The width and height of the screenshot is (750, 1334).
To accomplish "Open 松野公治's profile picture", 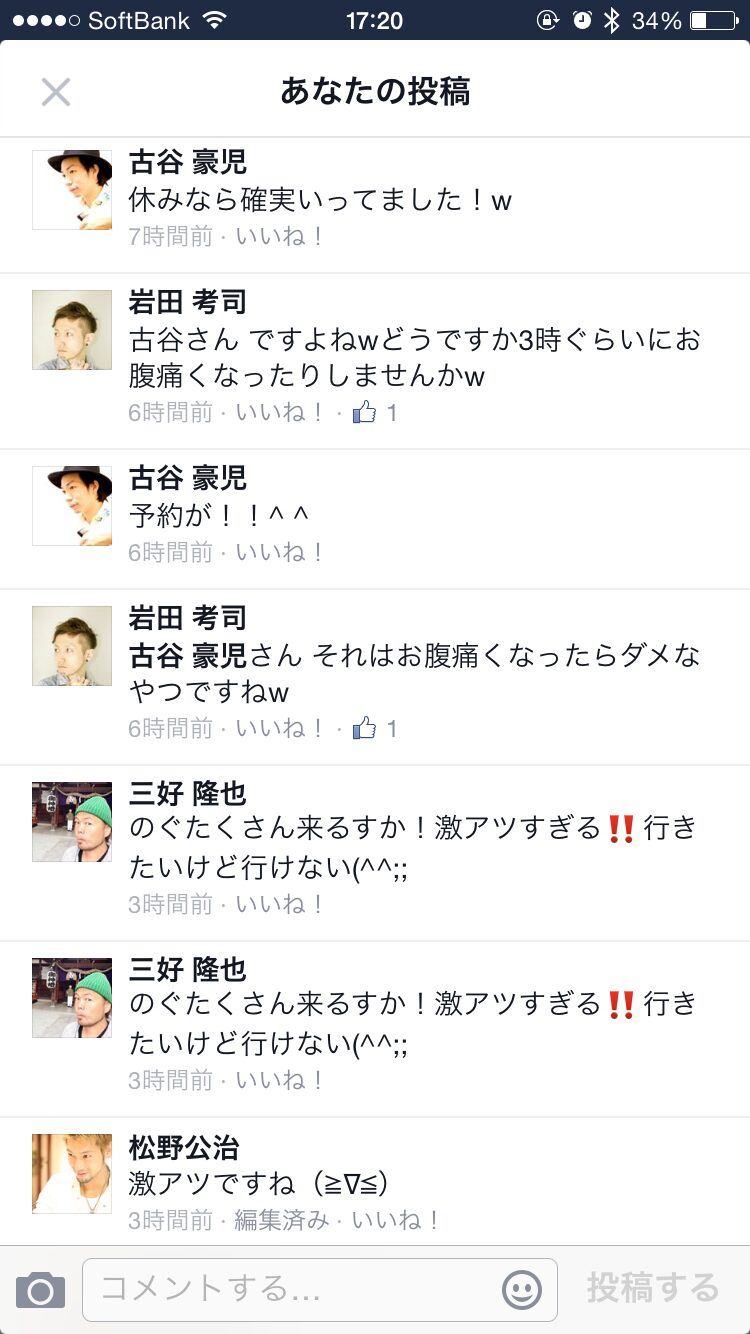I will [72, 1174].
